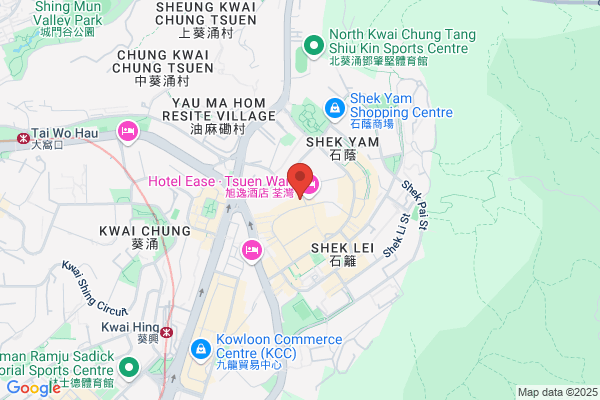Tap the red location pin
This screenshot has height=400, width=600.
click(300, 181)
